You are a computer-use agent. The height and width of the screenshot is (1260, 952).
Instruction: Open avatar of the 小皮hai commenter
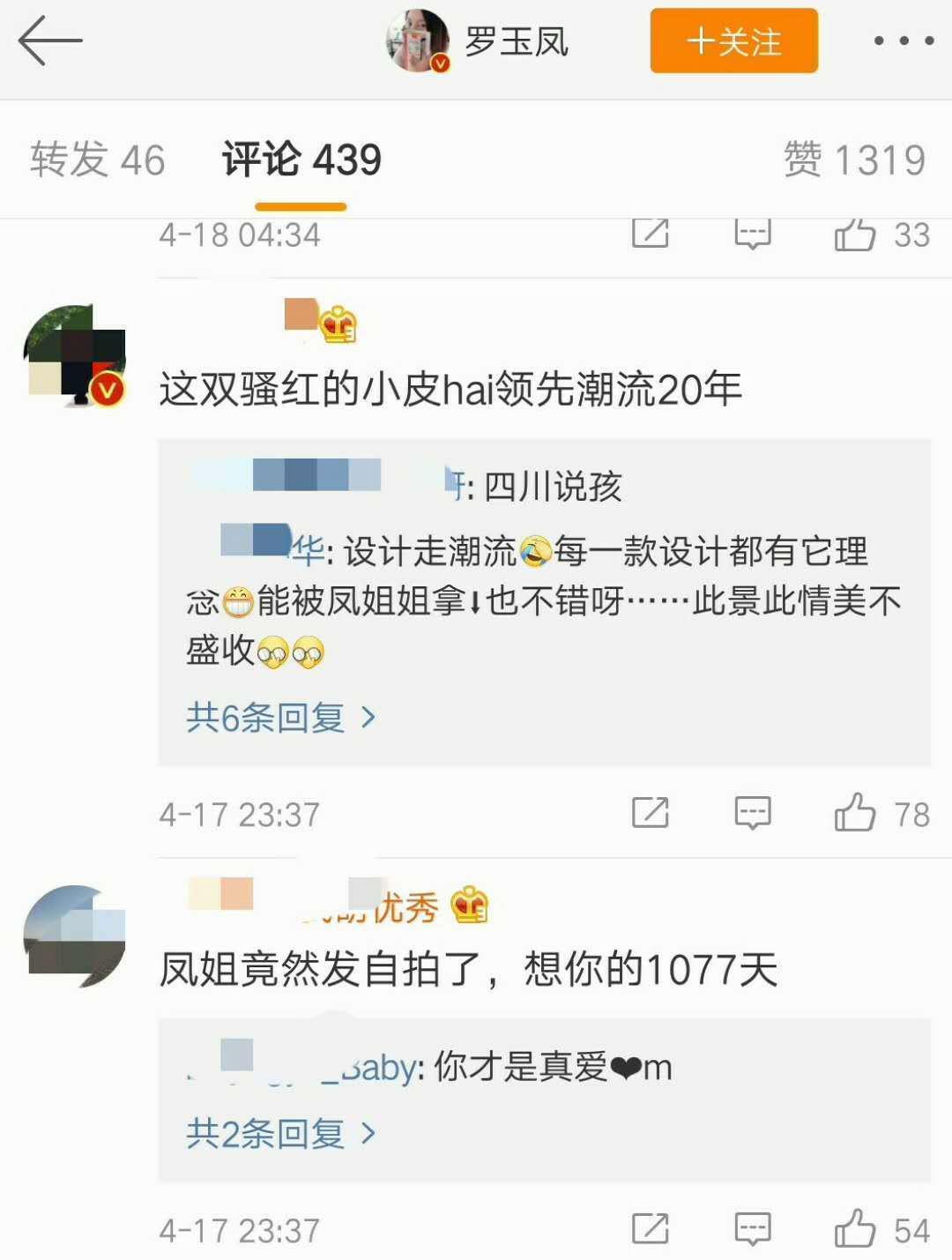pos(76,355)
